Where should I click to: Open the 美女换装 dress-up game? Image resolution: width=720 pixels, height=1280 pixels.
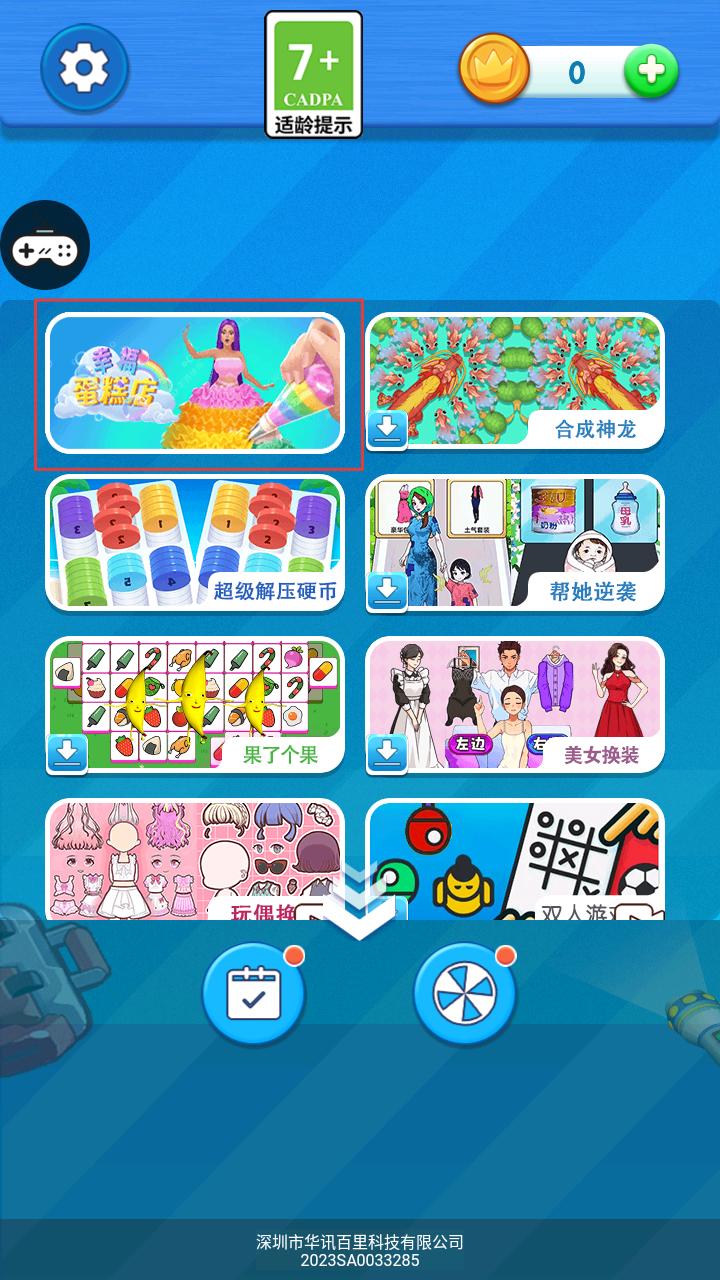tap(515, 705)
